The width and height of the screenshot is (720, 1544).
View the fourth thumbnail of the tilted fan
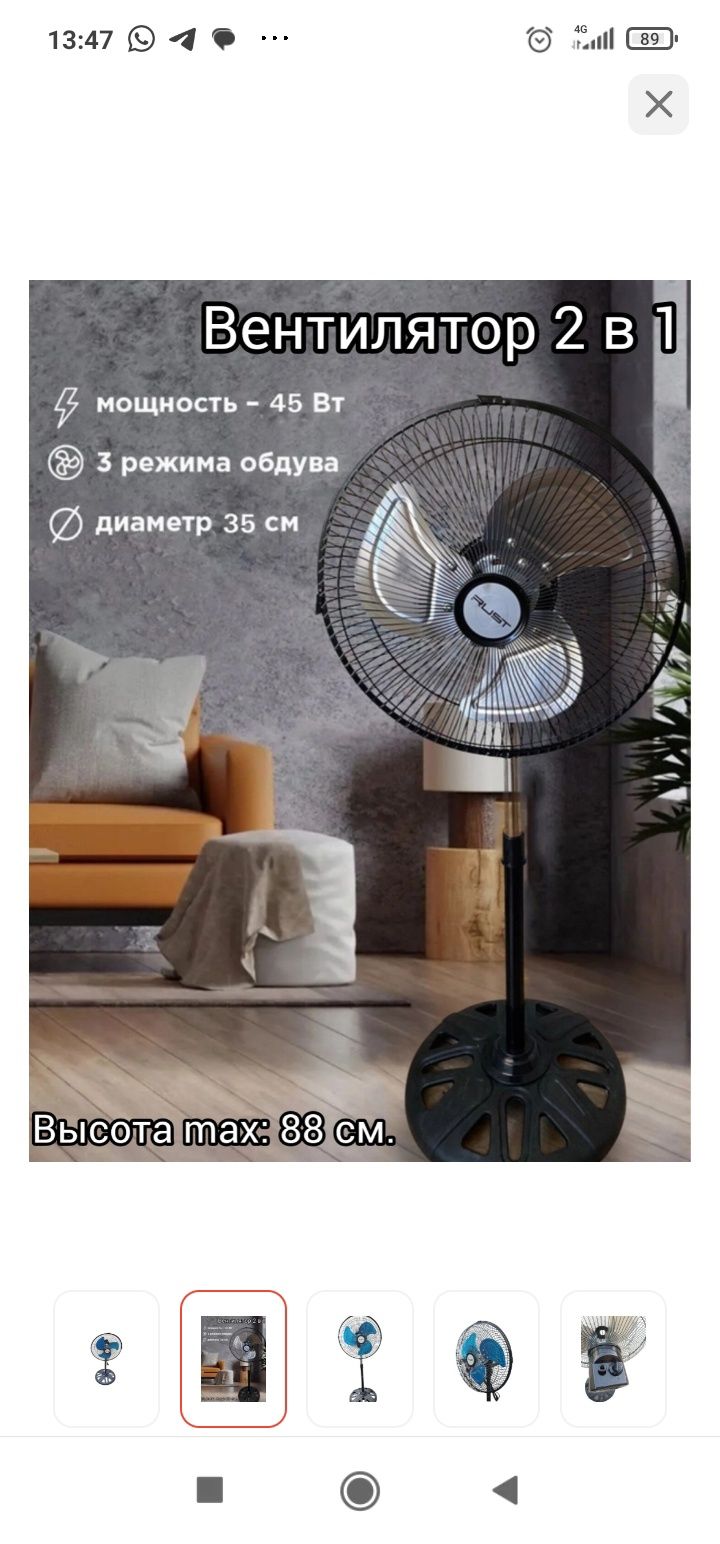[x=486, y=1358]
